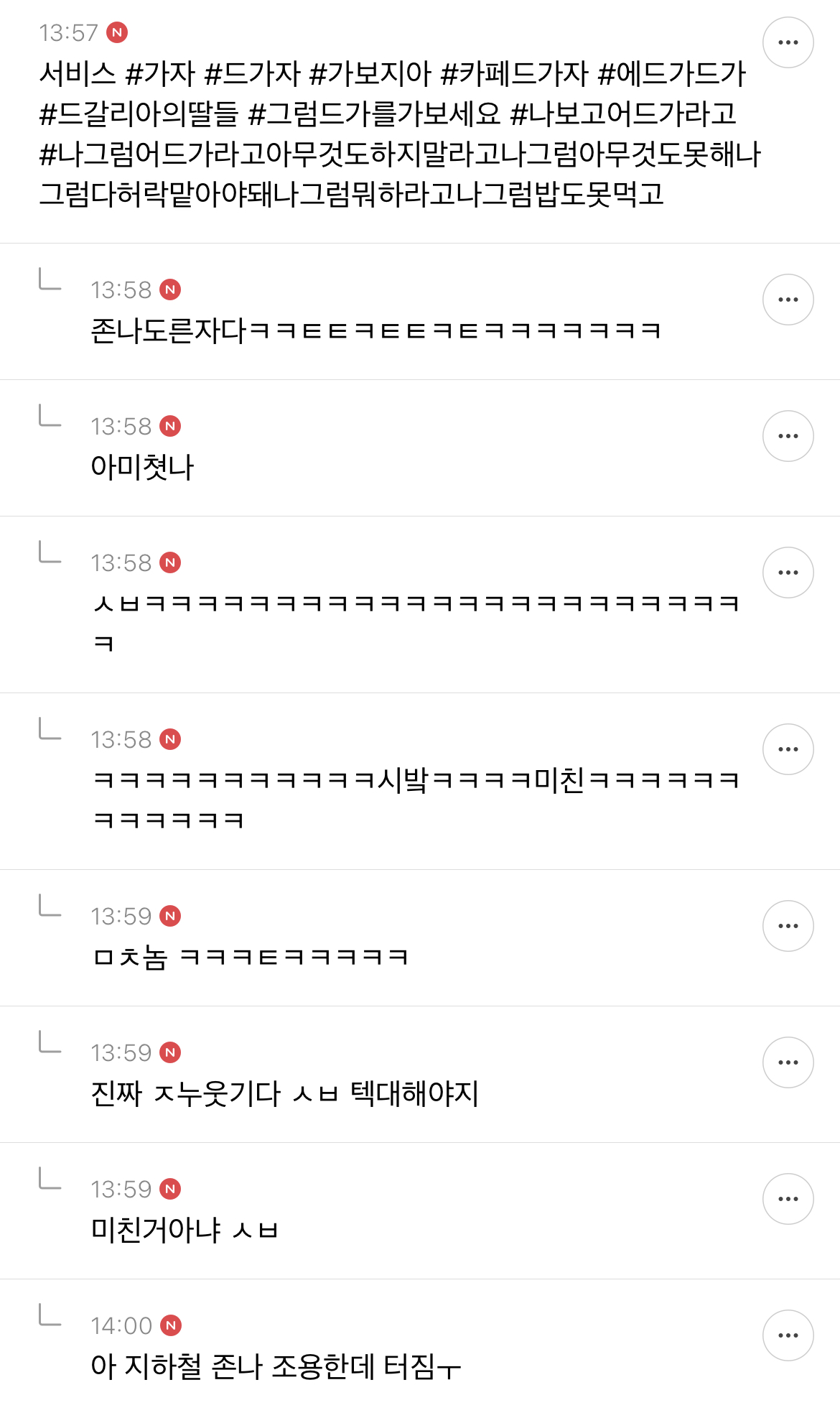Click the 13:59 timestamp on the "ㅁㅊ놈" comment
The image size is (840, 1413).
122,916
